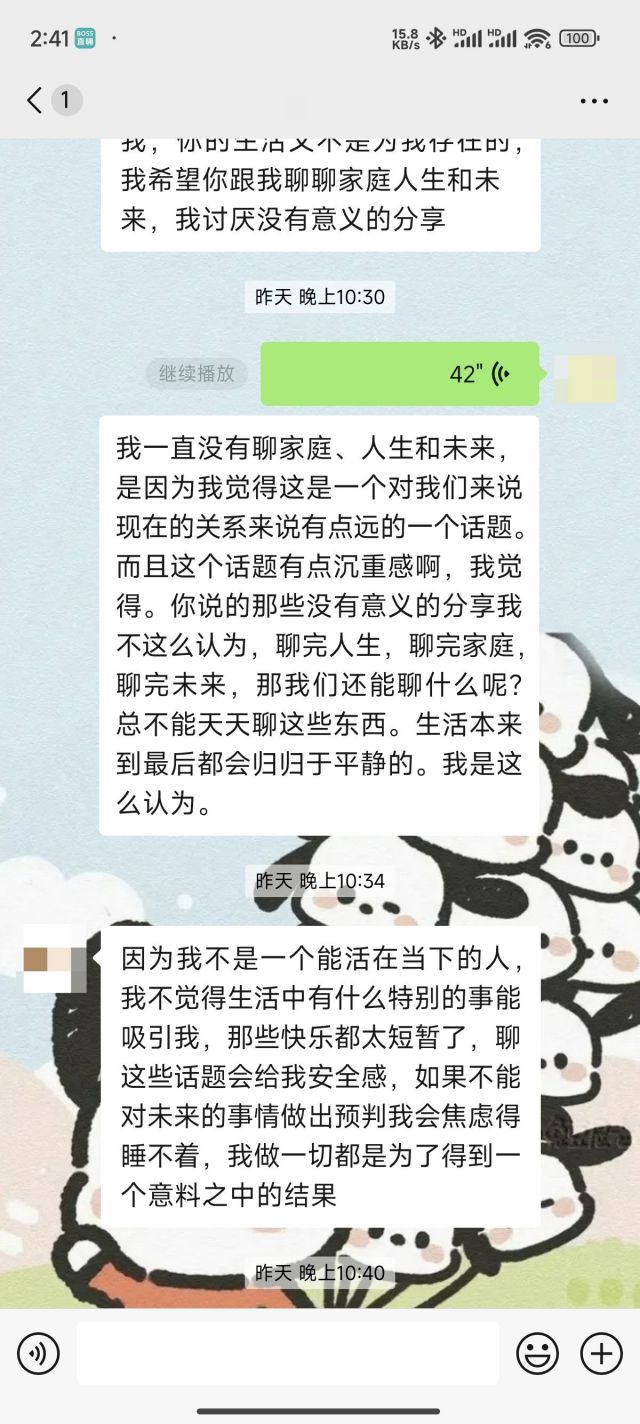Go back to the chat list
Screen dimensions: 640x1424
[x=35, y=100]
